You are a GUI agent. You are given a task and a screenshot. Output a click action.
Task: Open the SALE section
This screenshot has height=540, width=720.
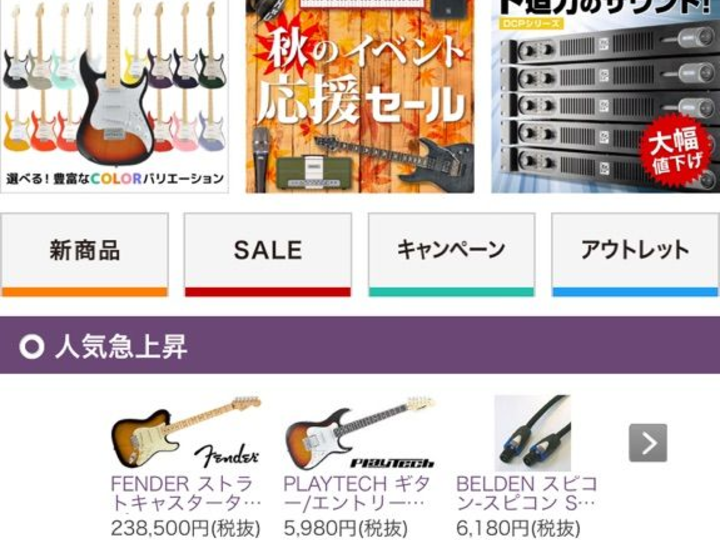[x=268, y=252]
